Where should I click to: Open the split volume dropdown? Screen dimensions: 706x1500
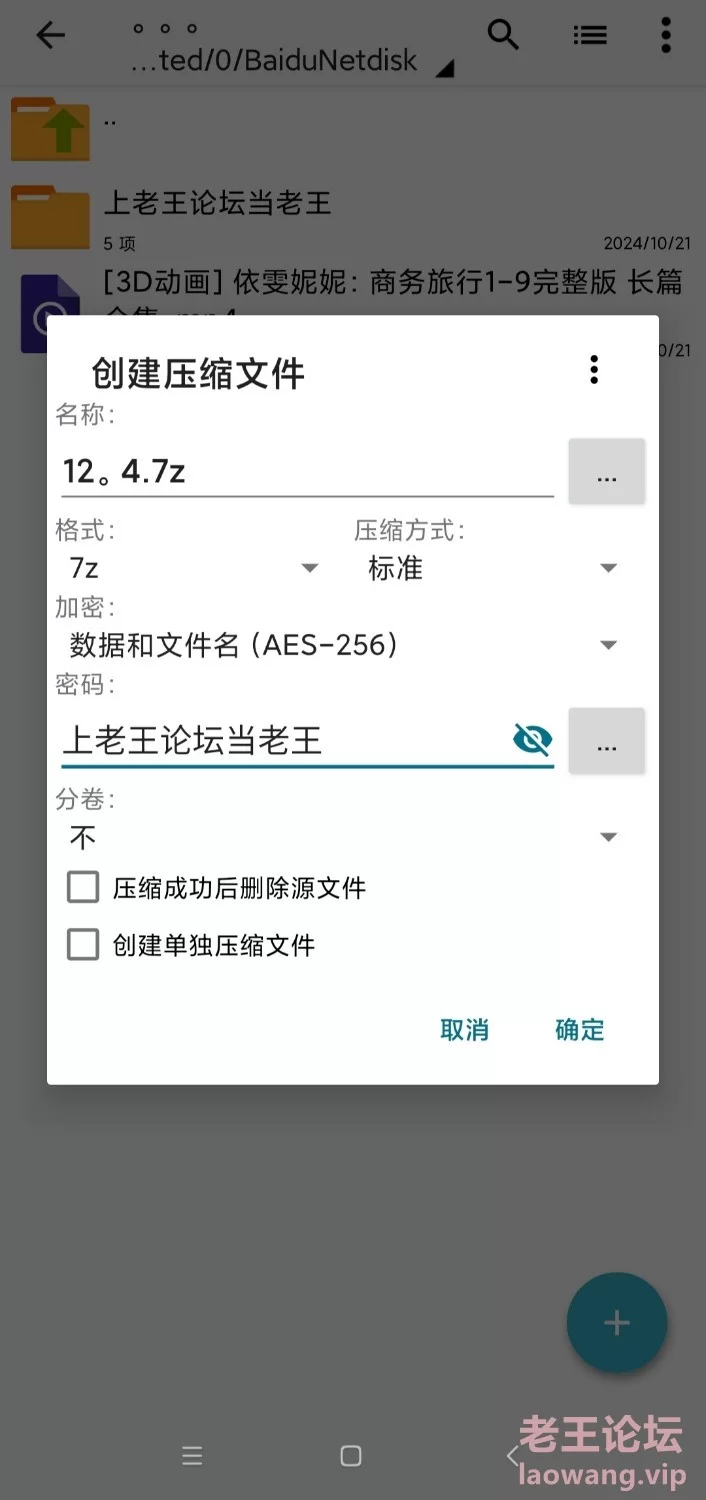click(x=343, y=836)
